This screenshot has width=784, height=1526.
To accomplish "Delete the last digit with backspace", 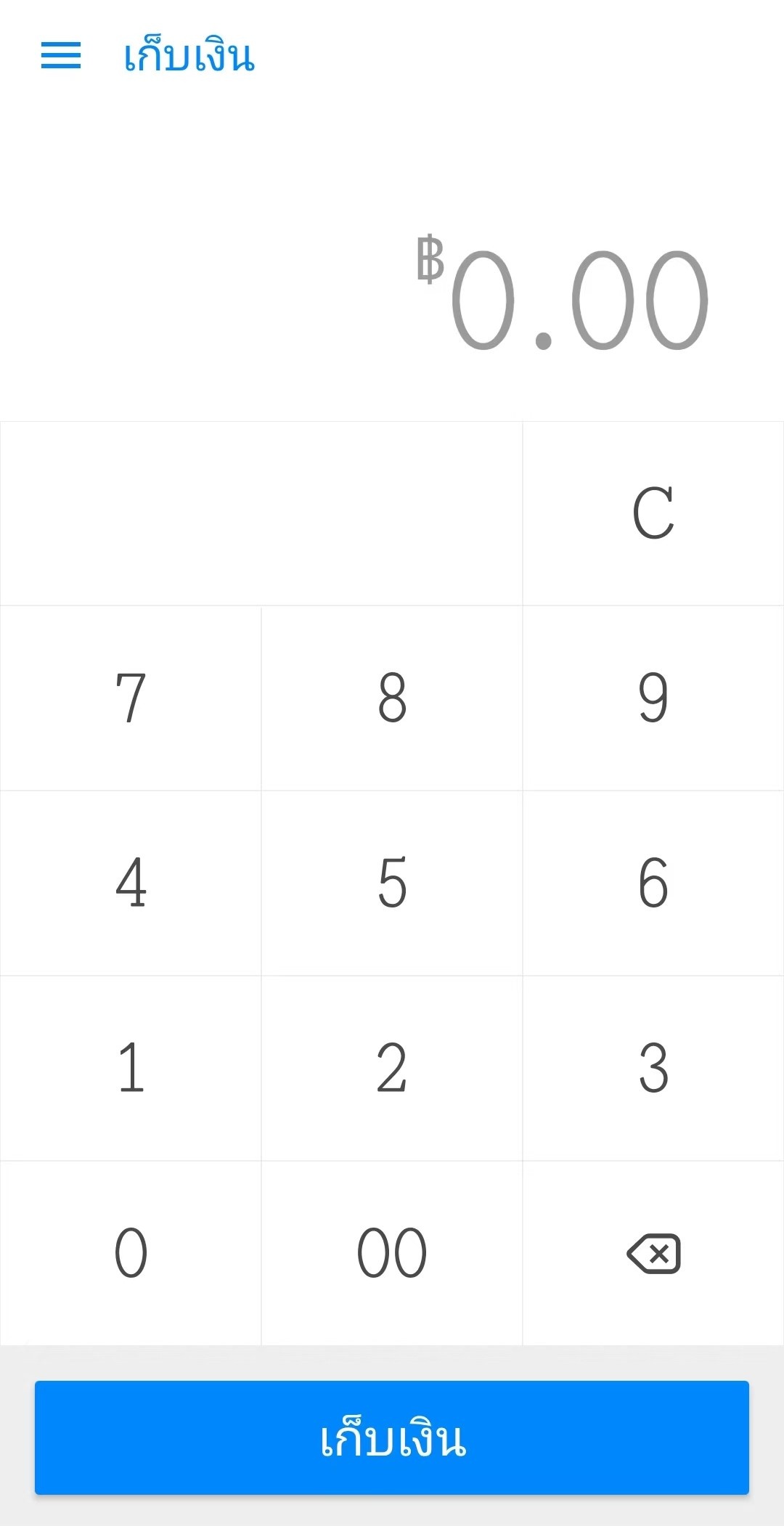I will point(653,1254).
